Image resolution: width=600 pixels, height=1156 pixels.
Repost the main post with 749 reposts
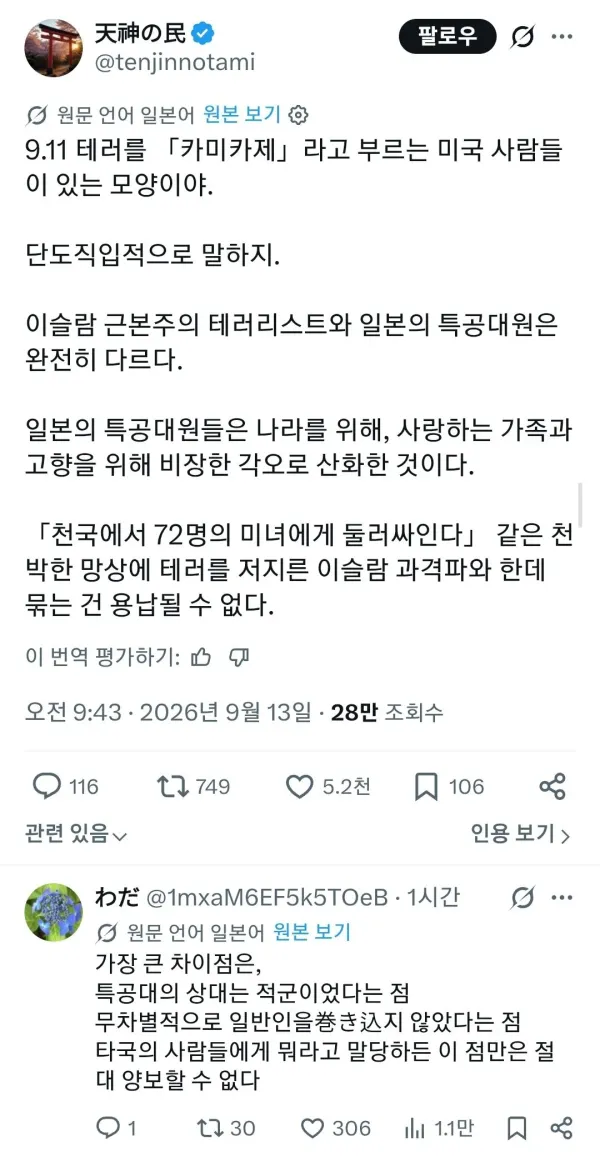click(194, 787)
